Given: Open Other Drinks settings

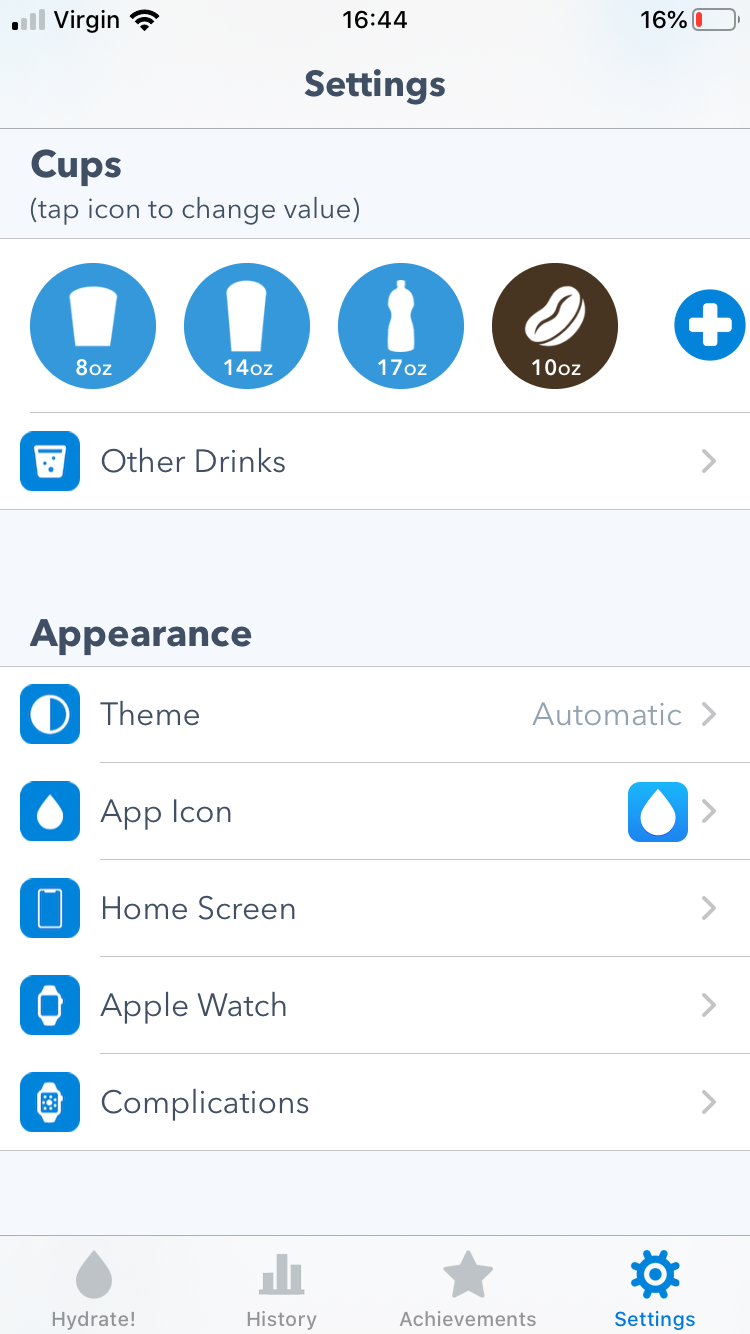Looking at the screenshot, I should [x=375, y=461].
